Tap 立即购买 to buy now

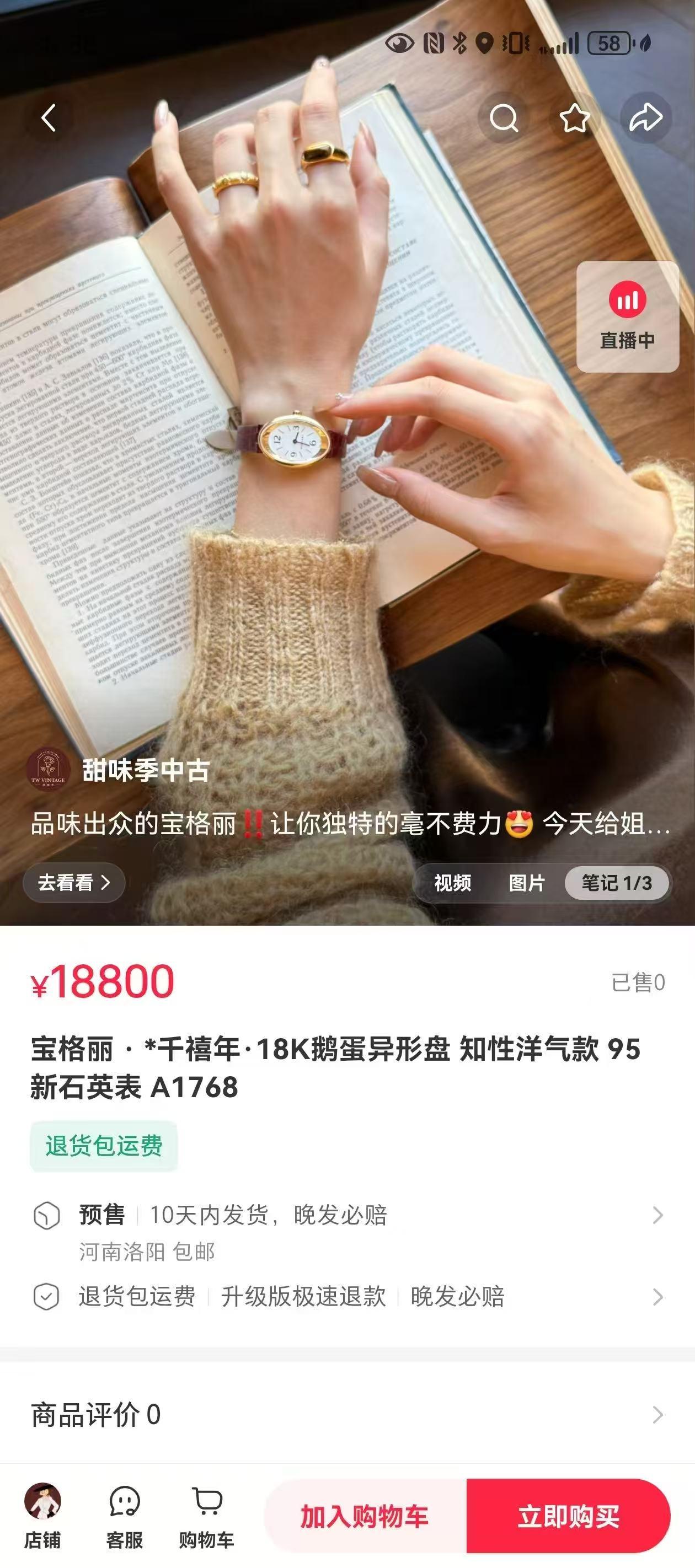click(568, 1516)
